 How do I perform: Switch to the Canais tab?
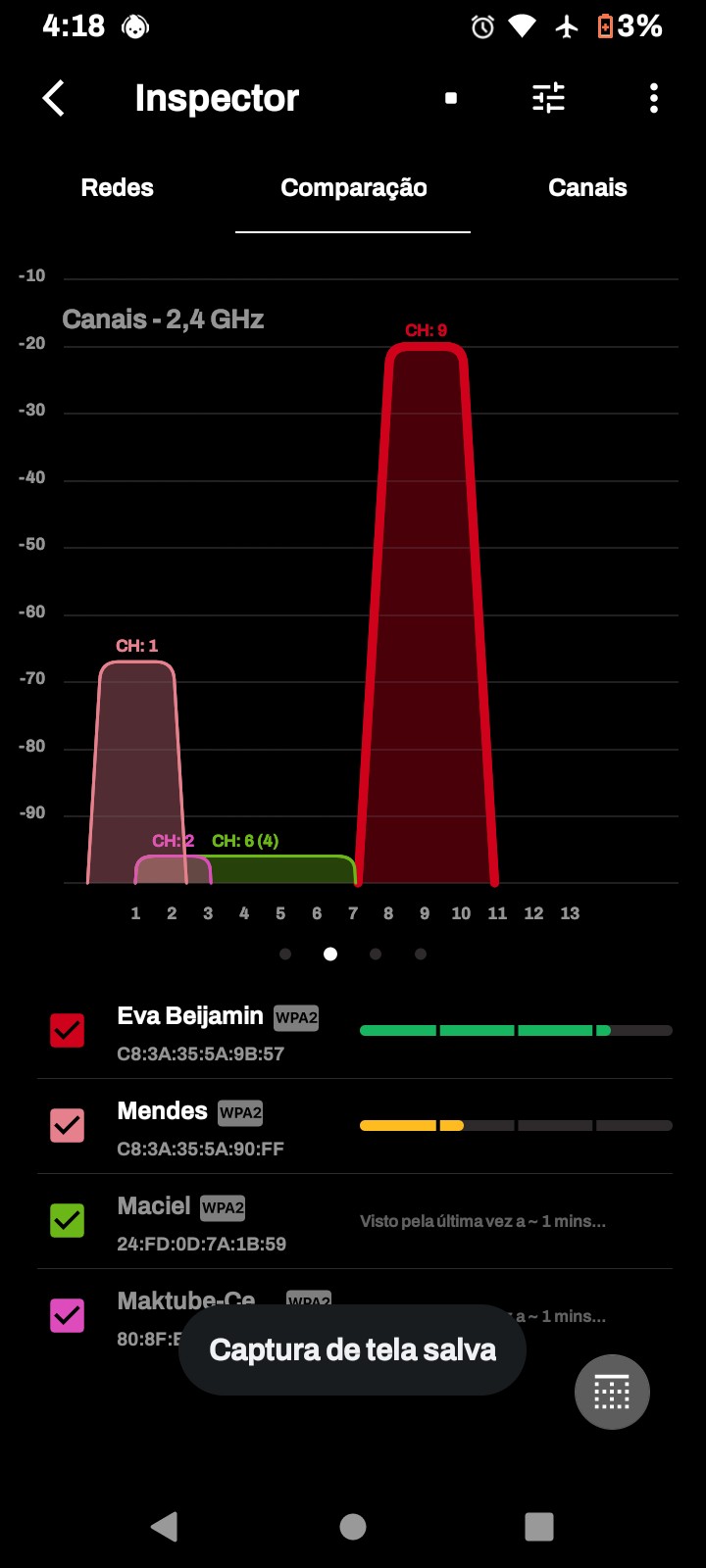tap(587, 188)
